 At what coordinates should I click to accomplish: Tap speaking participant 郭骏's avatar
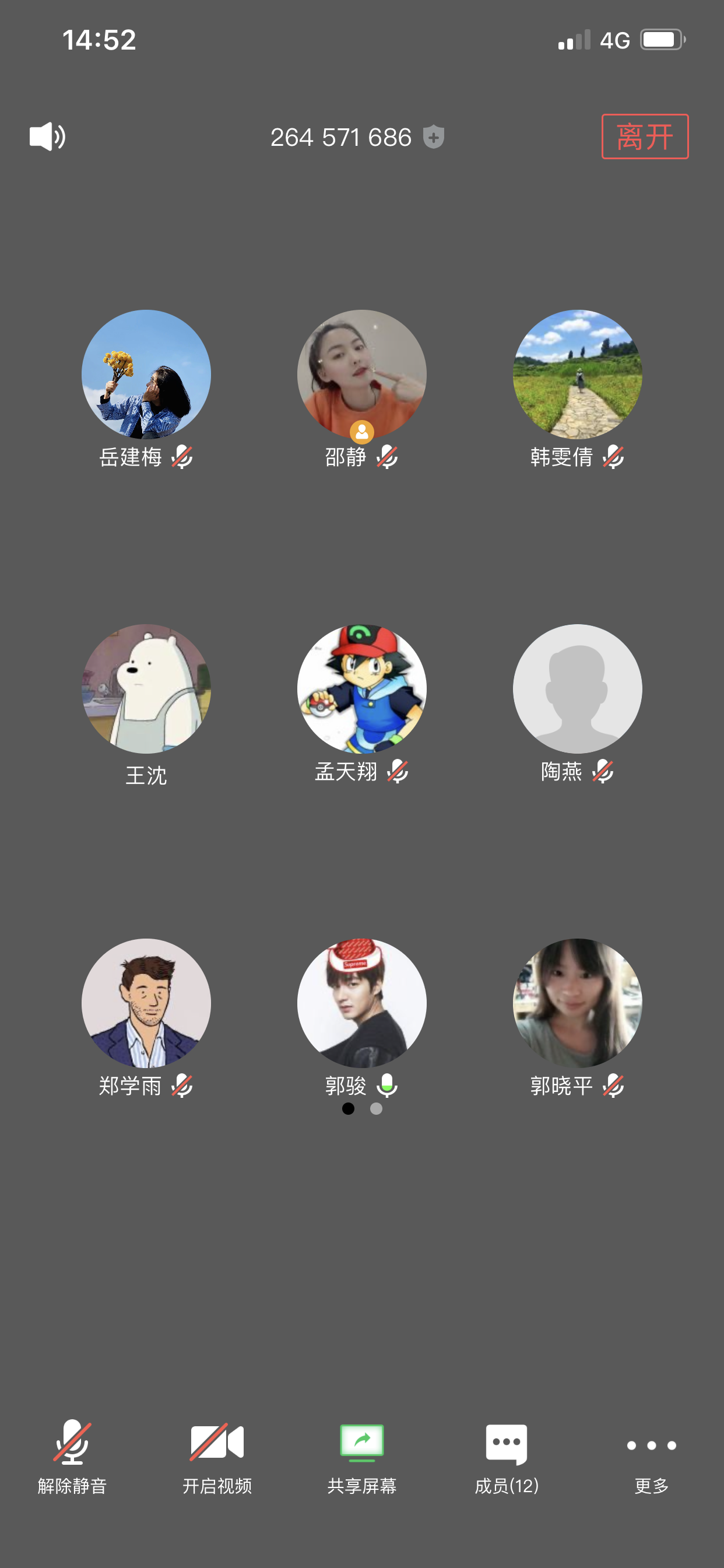coord(361,1003)
